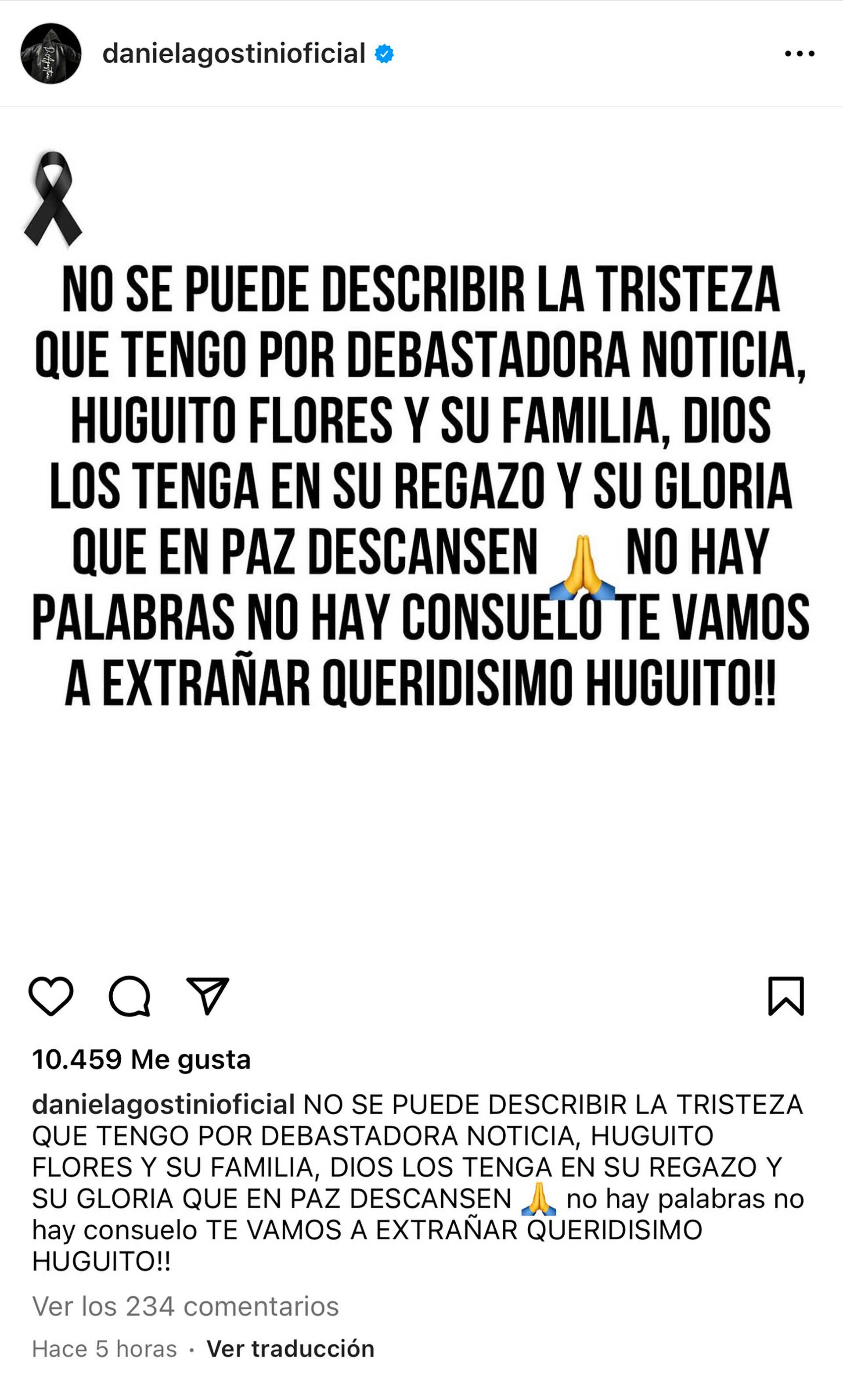Open danielagostinioficial's profile picture

(51, 54)
